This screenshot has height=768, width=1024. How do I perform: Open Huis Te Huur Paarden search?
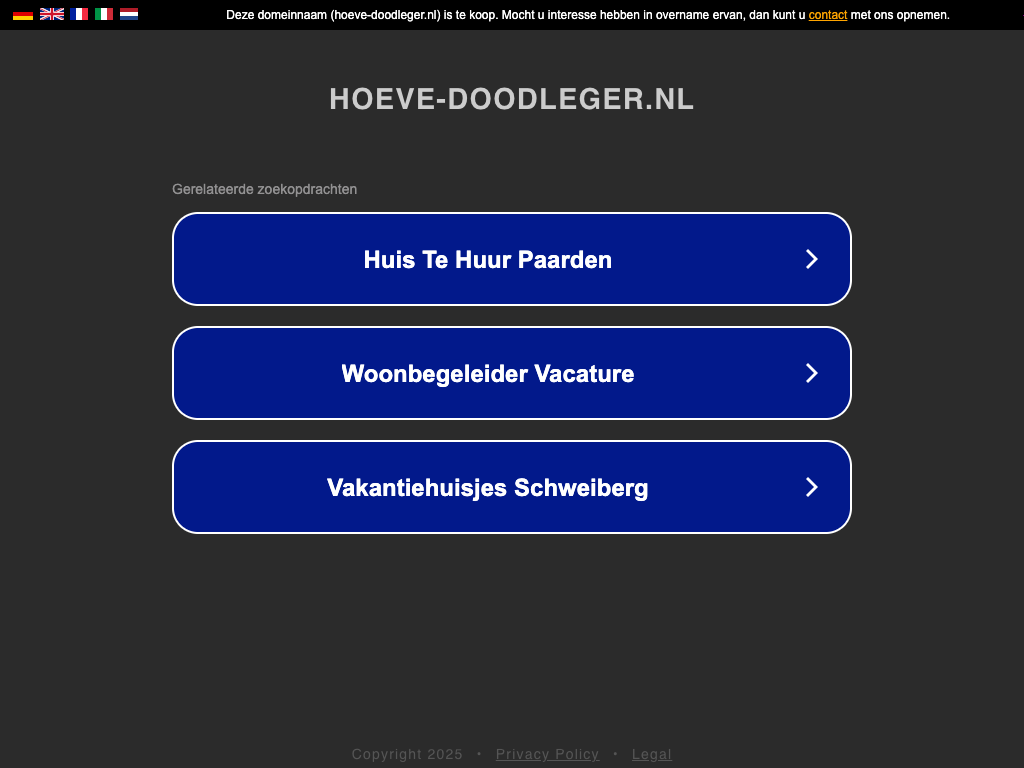coord(512,259)
